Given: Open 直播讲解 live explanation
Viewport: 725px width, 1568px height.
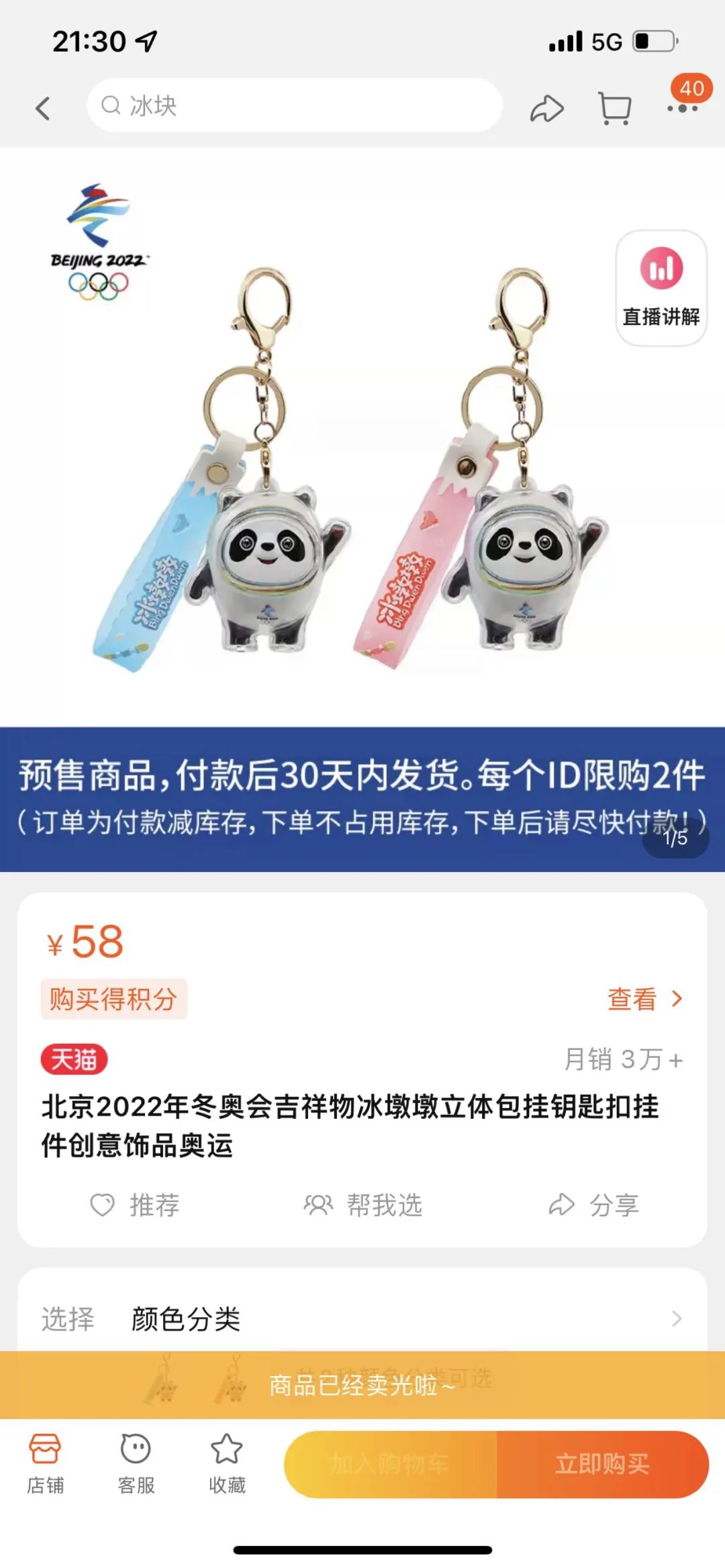Looking at the screenshot, I should (661, 288).
